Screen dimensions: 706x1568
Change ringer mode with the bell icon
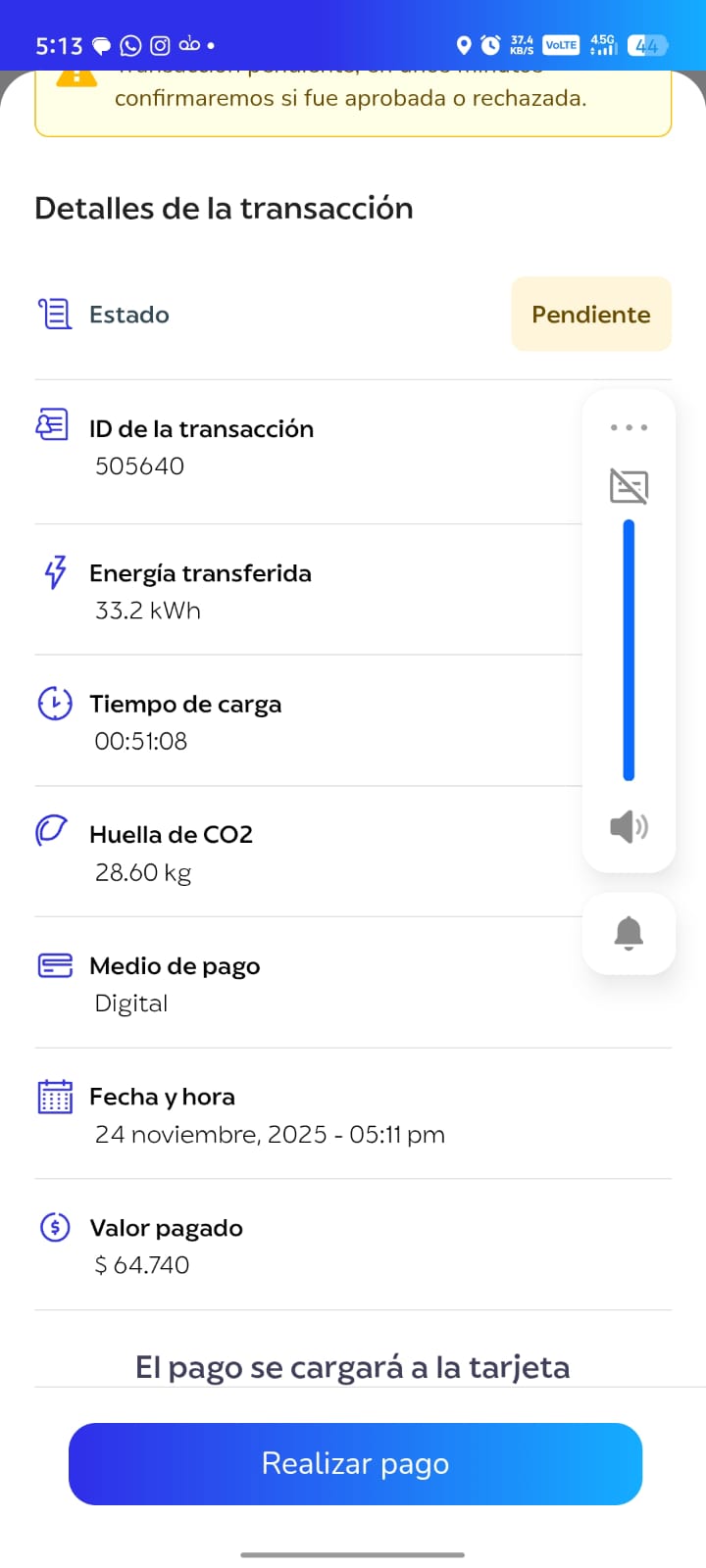tap(629, 933)
